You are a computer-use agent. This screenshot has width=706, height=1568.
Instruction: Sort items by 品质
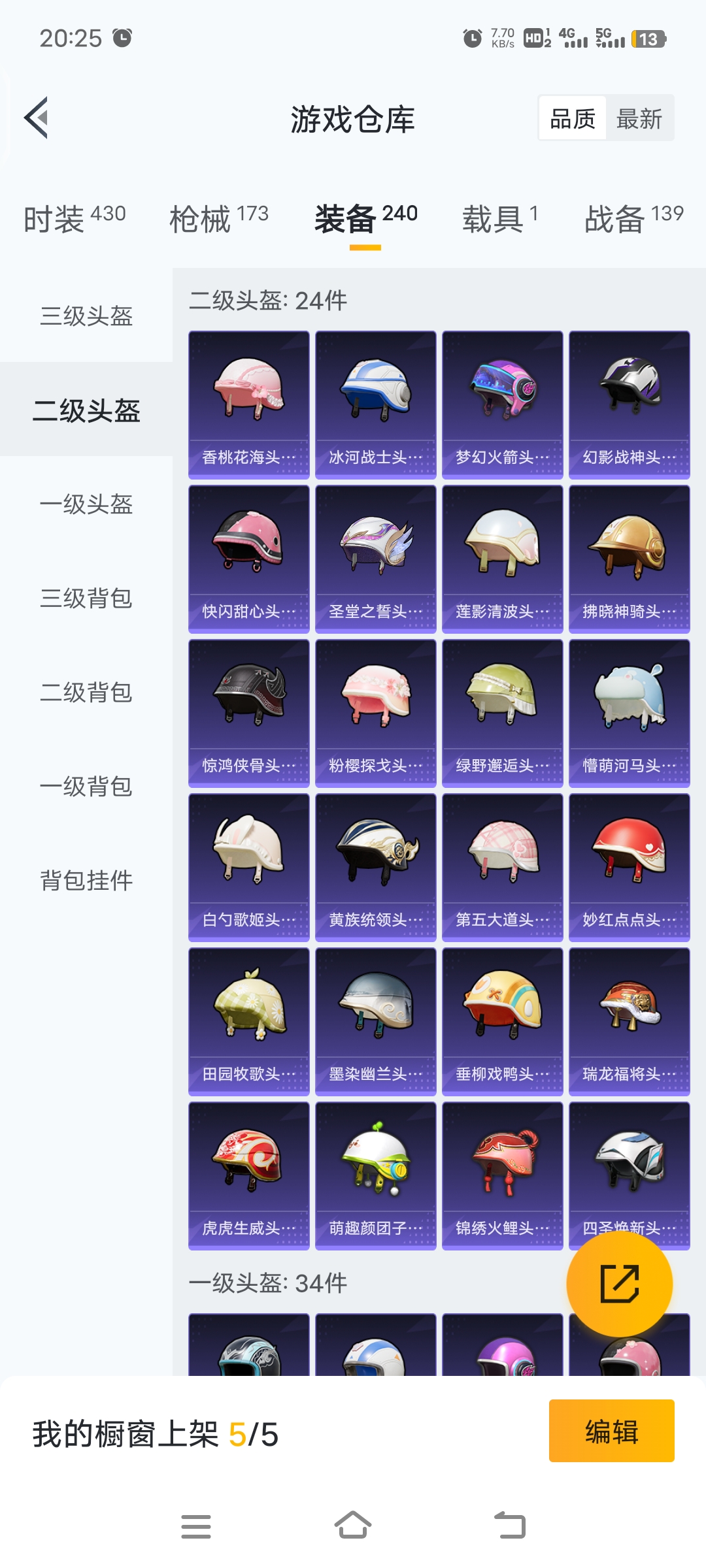(573, 119)
